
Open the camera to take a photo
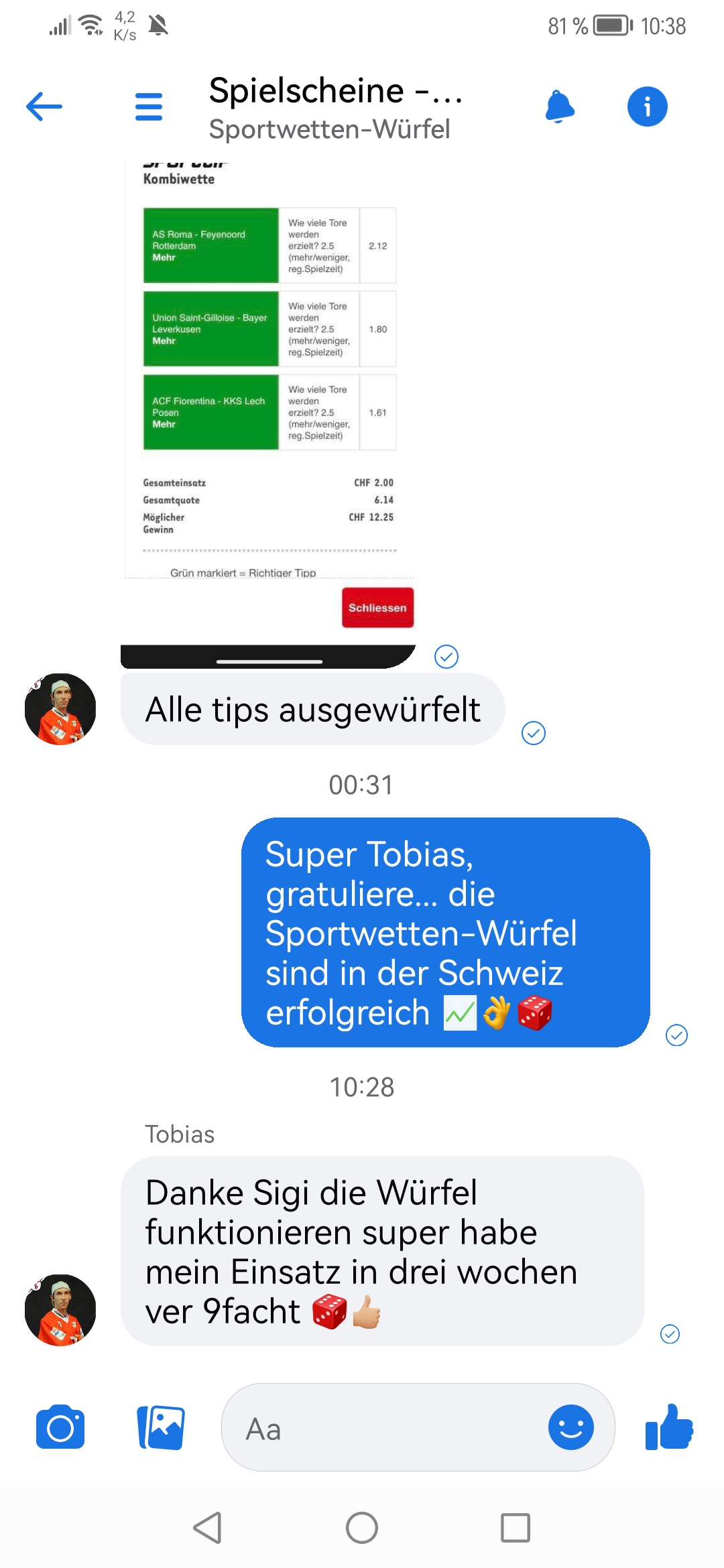[x=60, y=1427]
